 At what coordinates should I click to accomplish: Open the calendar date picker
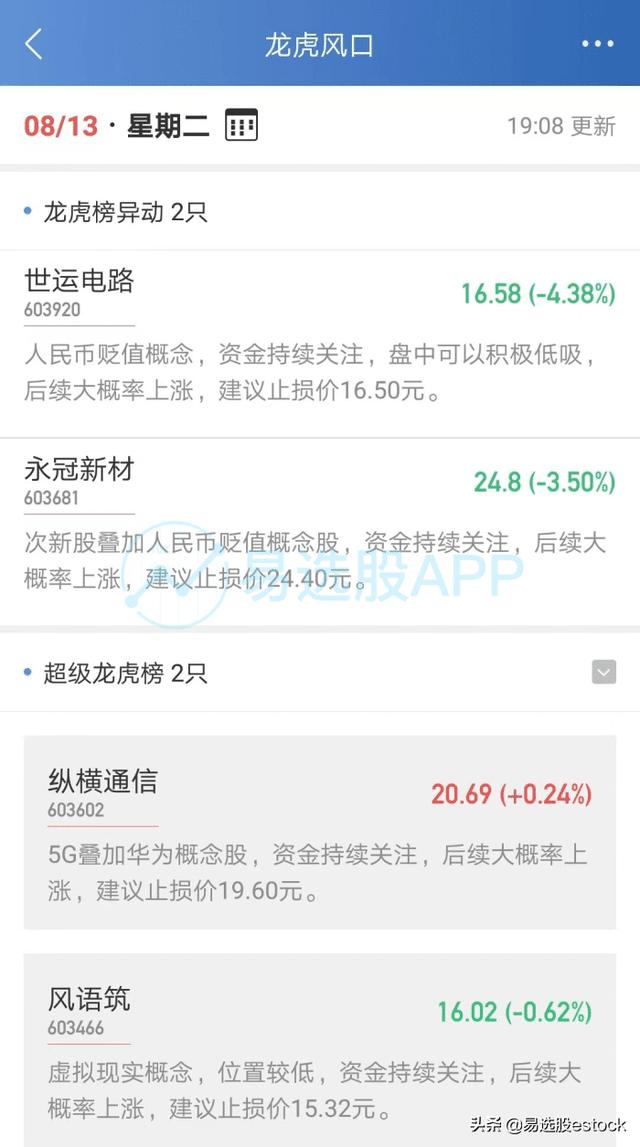tap(241, 125)
